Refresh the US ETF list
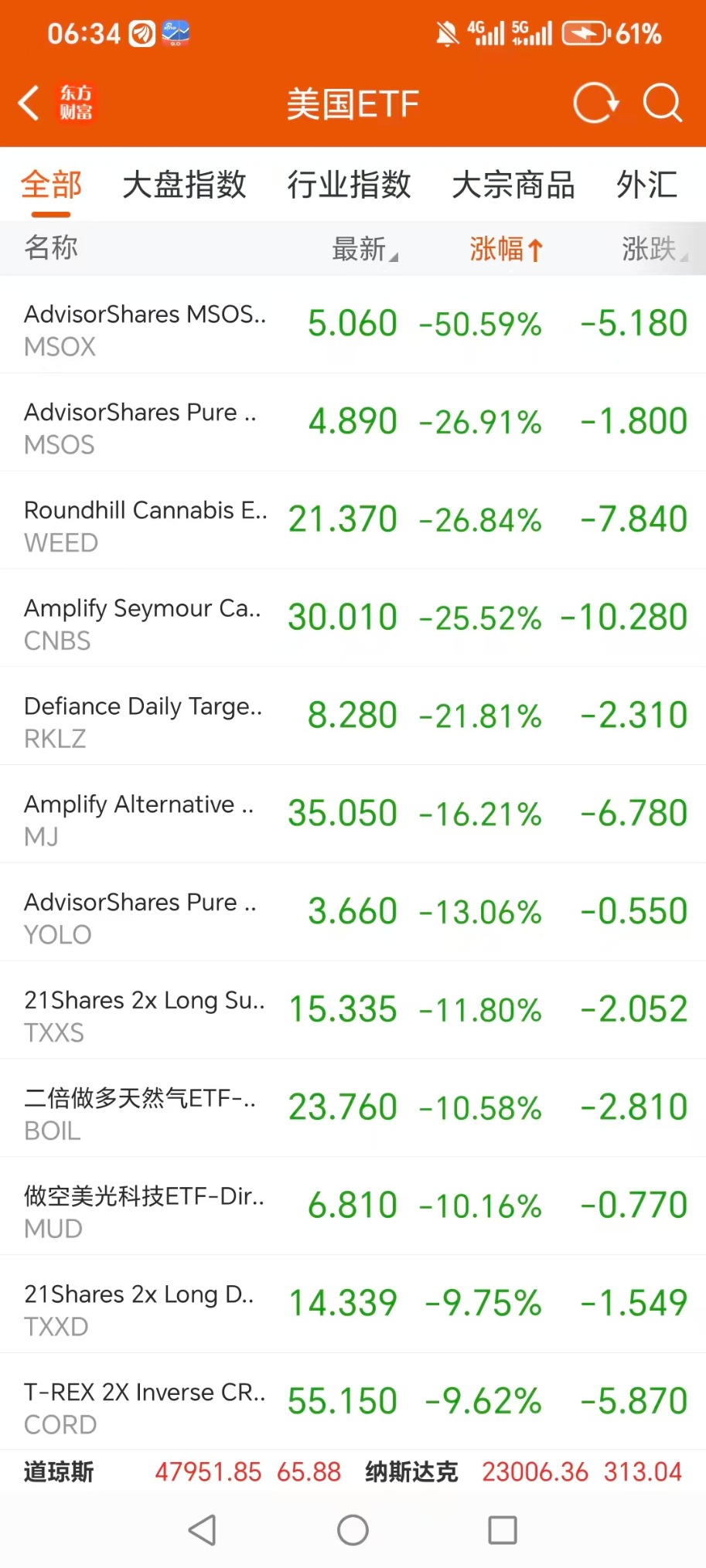The width and height of the screenshot is (706, 1568). point(595,103)
